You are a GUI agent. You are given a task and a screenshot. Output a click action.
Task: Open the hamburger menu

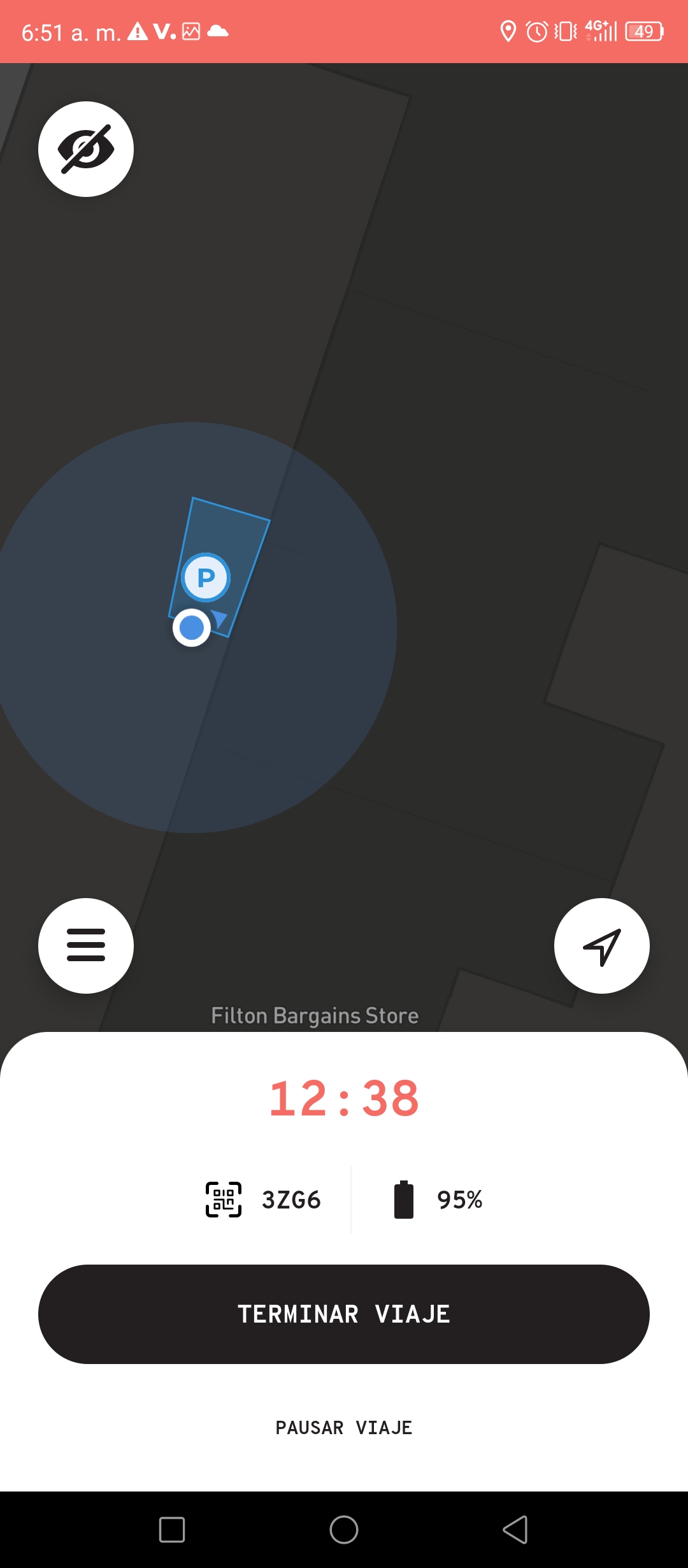(x=86, y=945)
